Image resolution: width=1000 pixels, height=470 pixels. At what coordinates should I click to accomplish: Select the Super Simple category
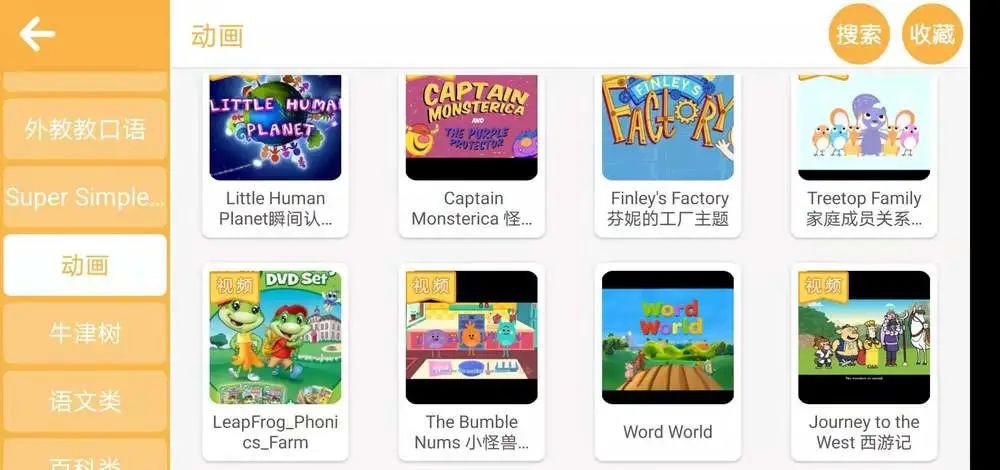[x=85, y=197]
